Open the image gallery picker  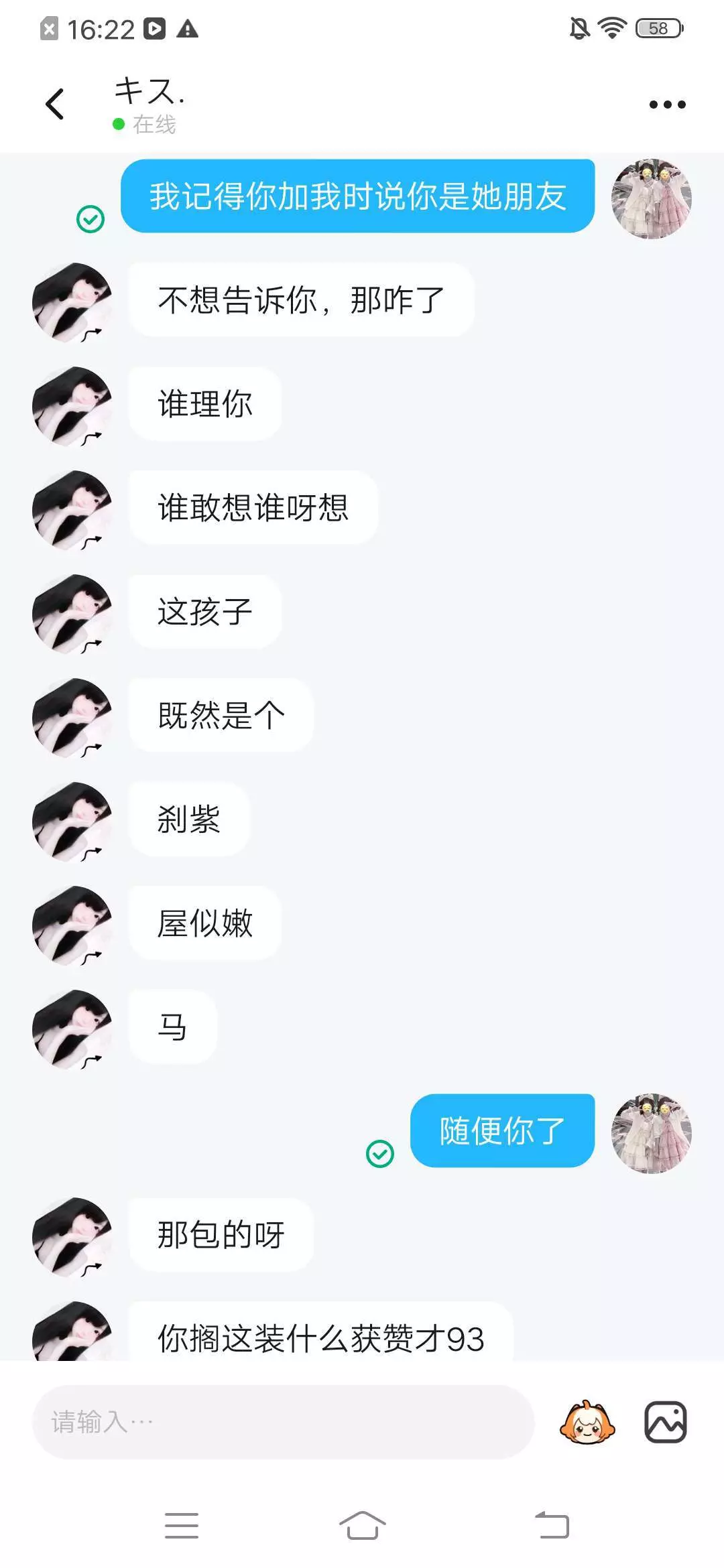tap(665, 1422)
